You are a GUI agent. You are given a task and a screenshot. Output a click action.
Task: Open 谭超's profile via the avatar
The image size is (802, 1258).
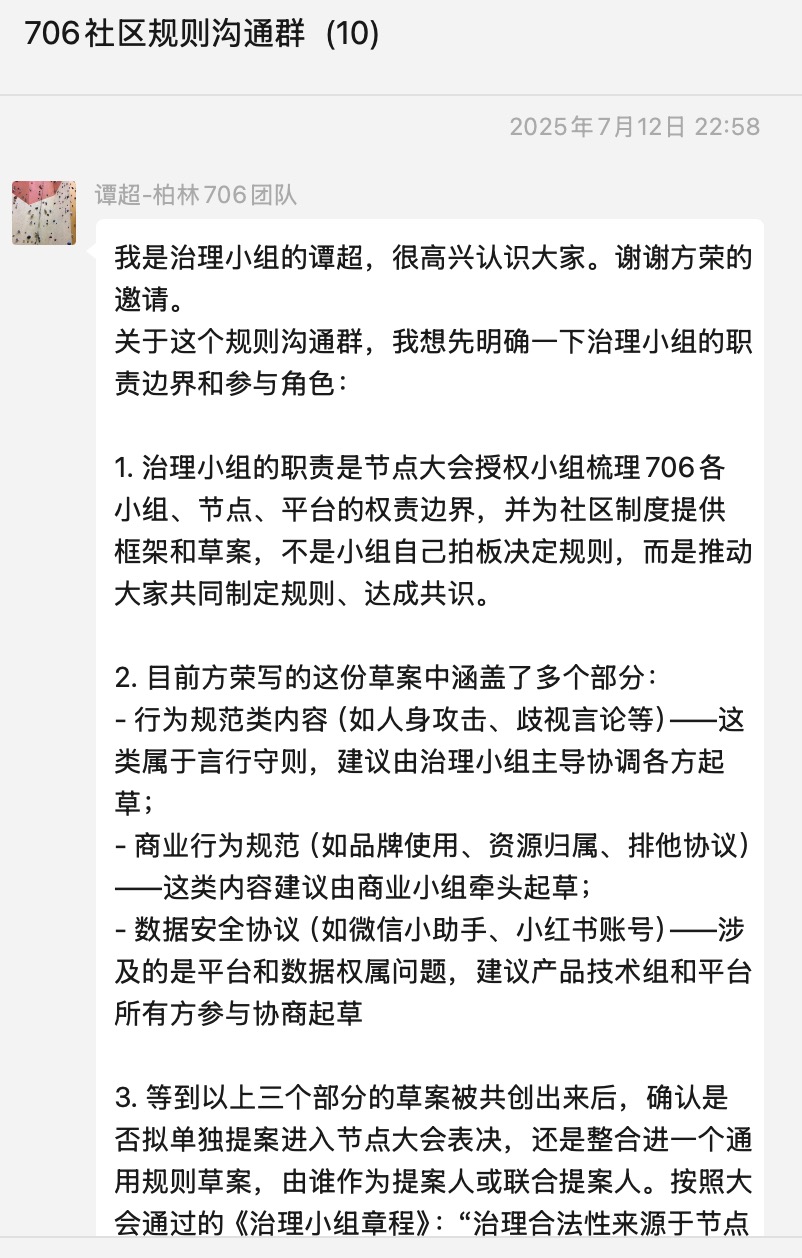pyautogui.click(x=44, y=213)
